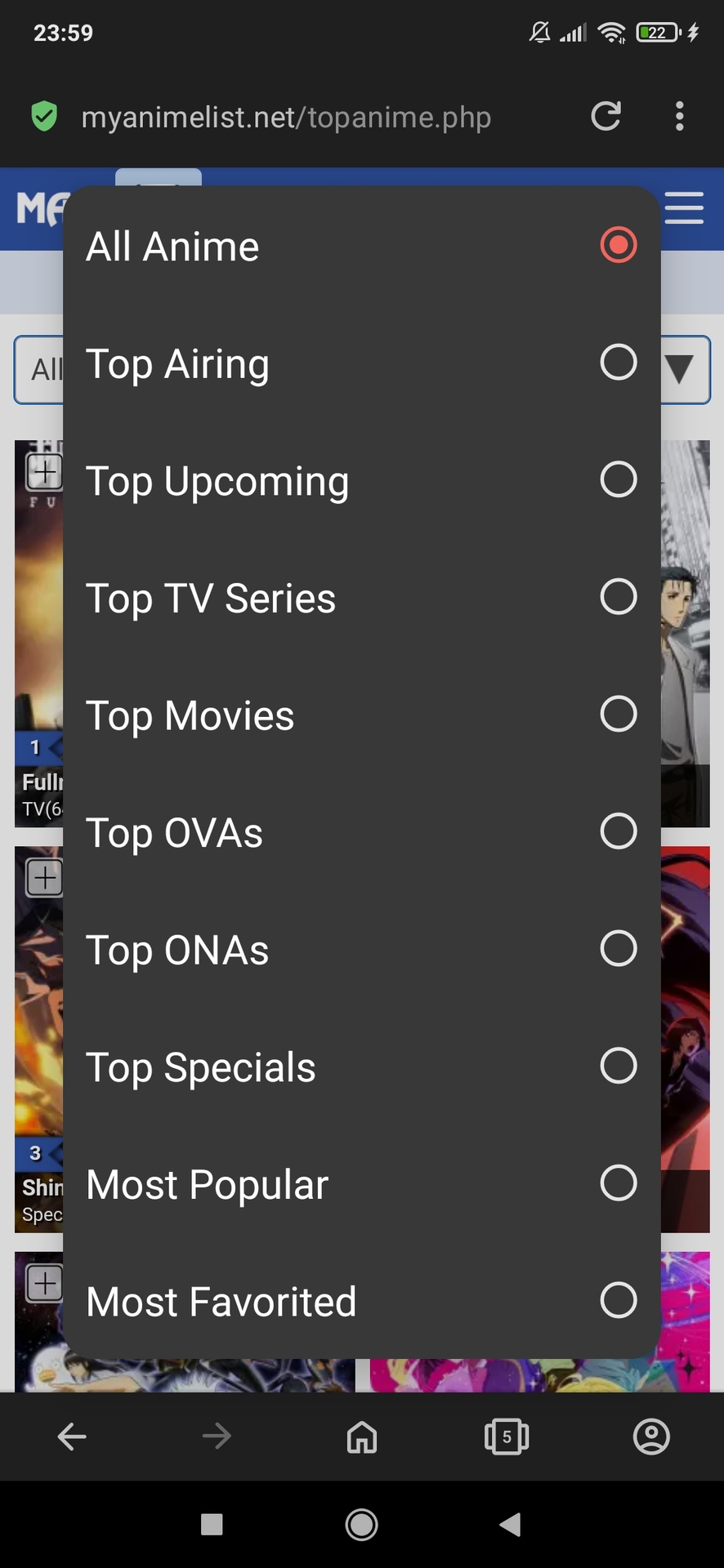Tap the address bar URL
The width and height of the screenshot is (724, 1568).
pos(286,118)
